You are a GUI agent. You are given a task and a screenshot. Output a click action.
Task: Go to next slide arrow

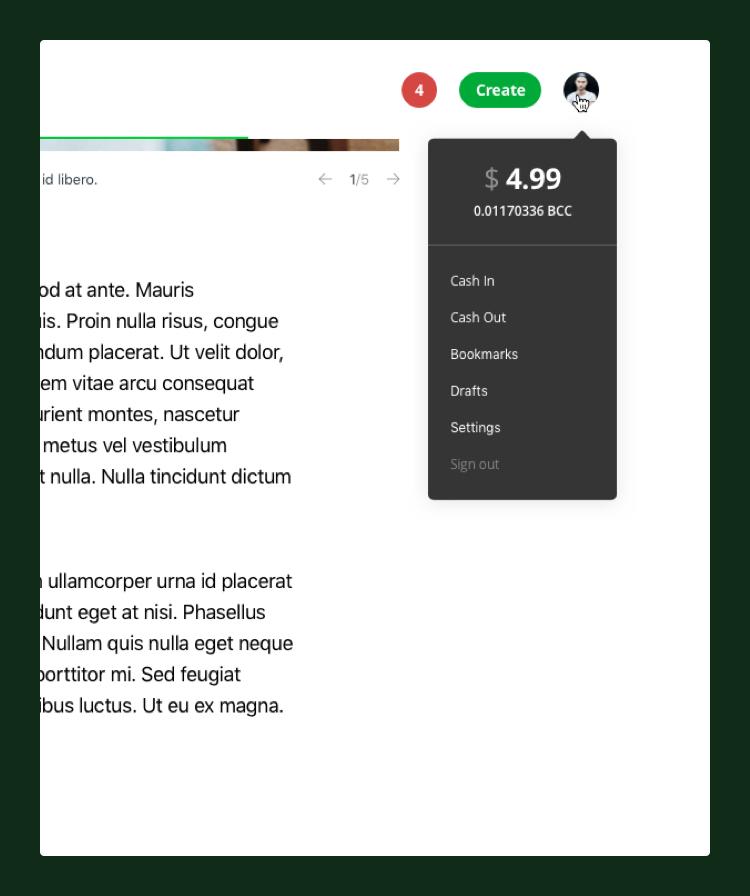coord(393,179)
